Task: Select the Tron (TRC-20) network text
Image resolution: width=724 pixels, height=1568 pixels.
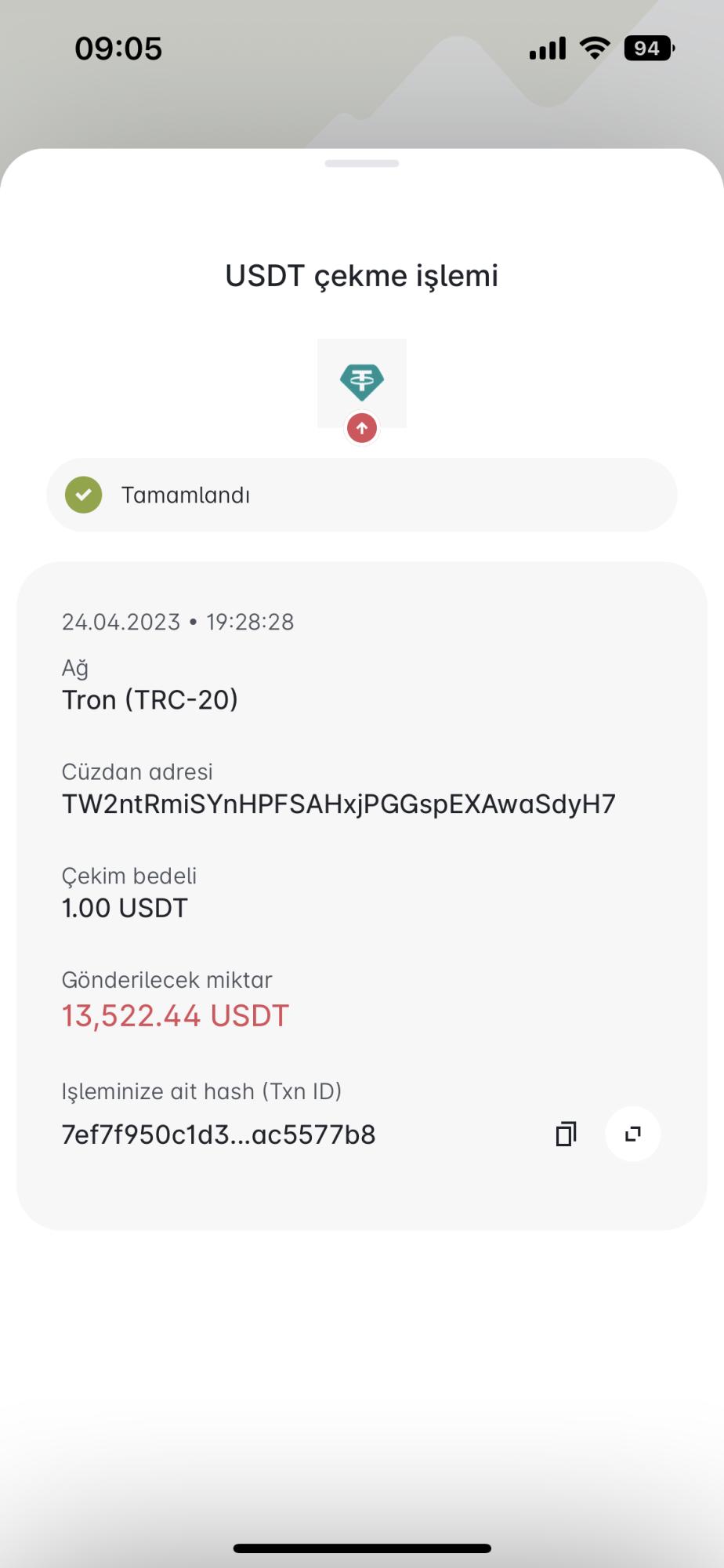Action: 151,699
